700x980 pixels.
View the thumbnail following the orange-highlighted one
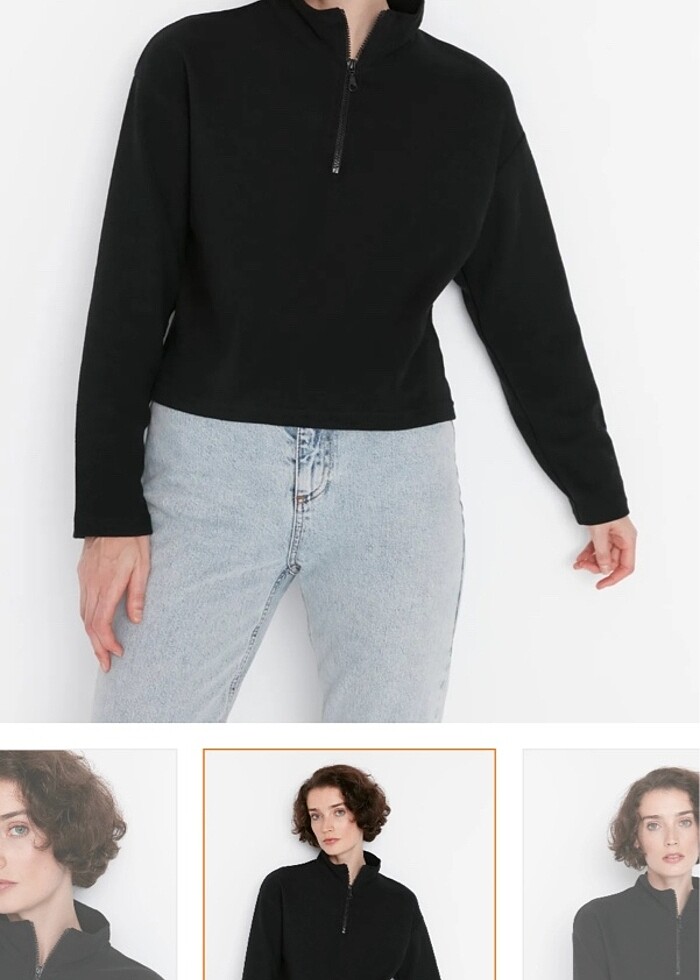click(x=612, y=865)
